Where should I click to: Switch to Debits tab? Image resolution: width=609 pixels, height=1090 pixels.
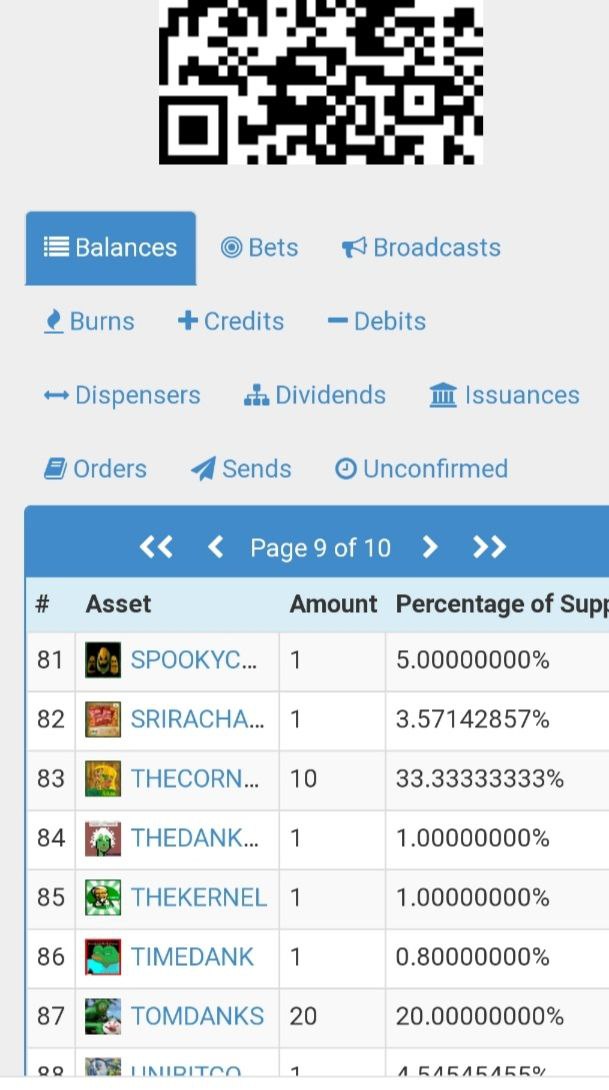click(x=377, y=321)
